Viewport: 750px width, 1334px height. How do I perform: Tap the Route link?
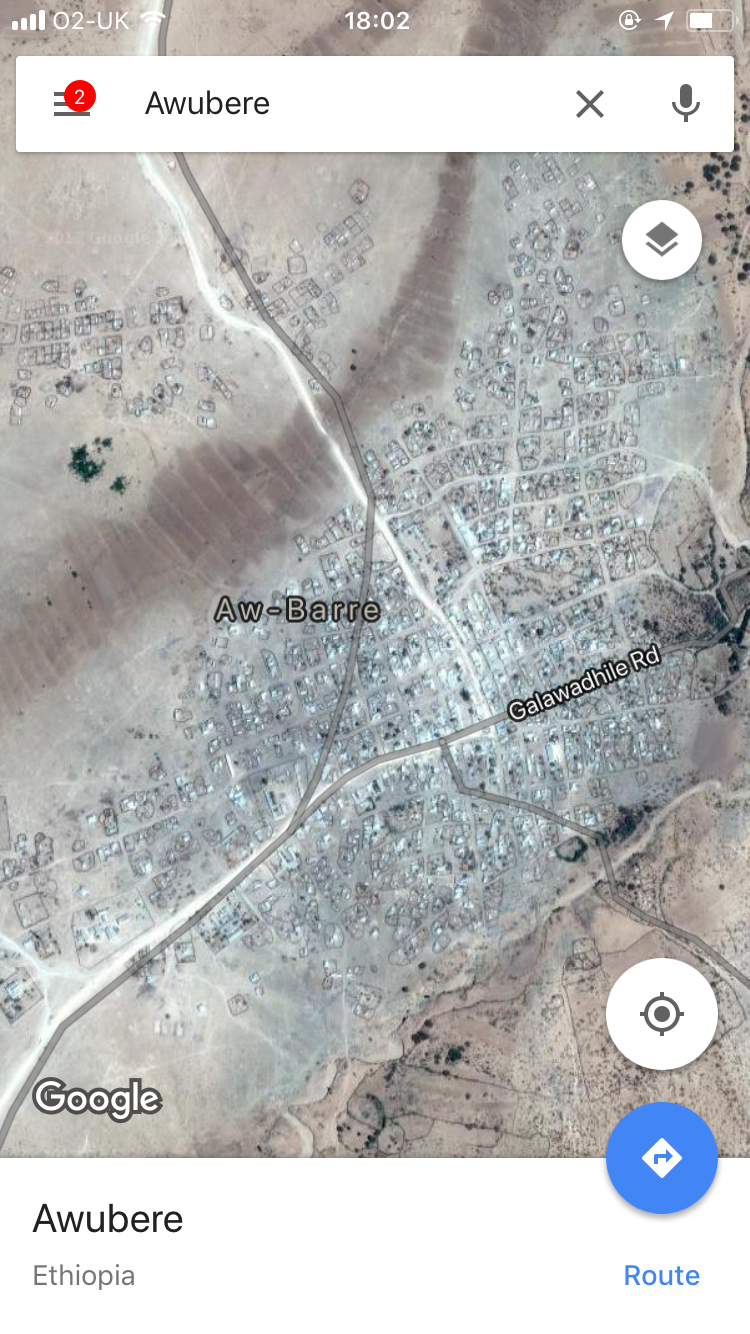tap(661, 1275)
